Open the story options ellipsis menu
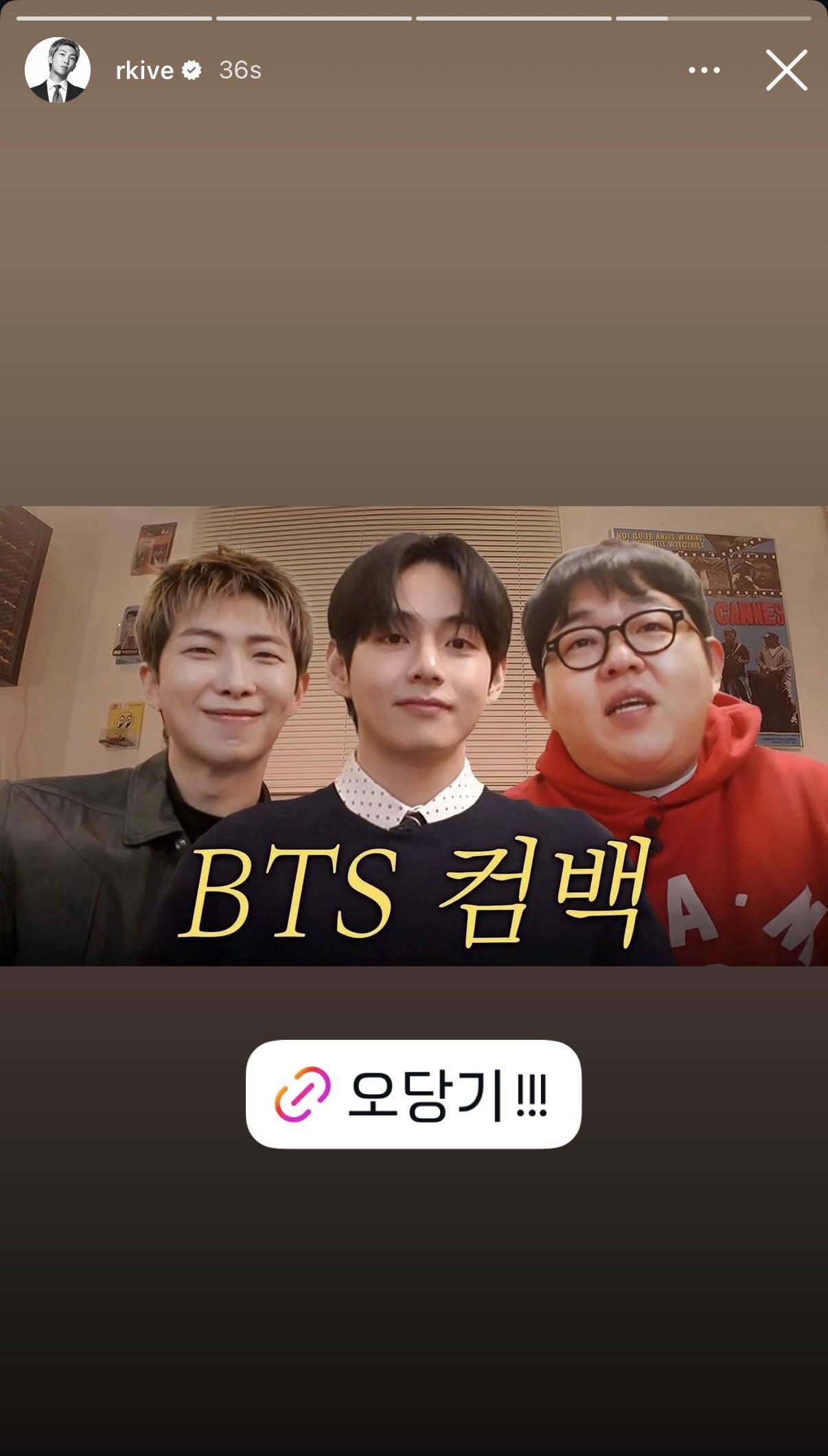The image size is (828, 1456). (703, 69)
